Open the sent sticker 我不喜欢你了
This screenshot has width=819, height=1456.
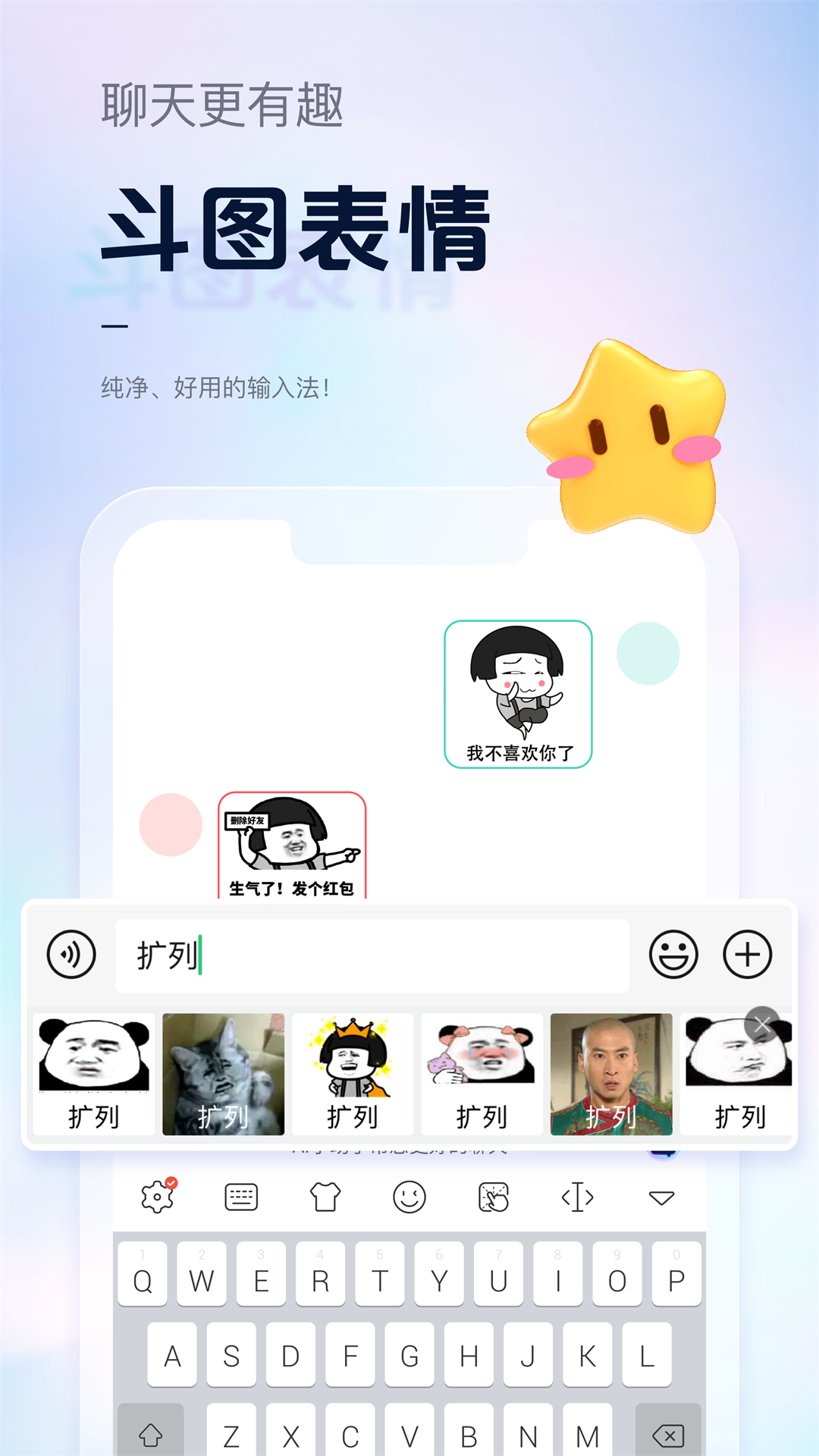pyautogui.click(x=519, y=692)
